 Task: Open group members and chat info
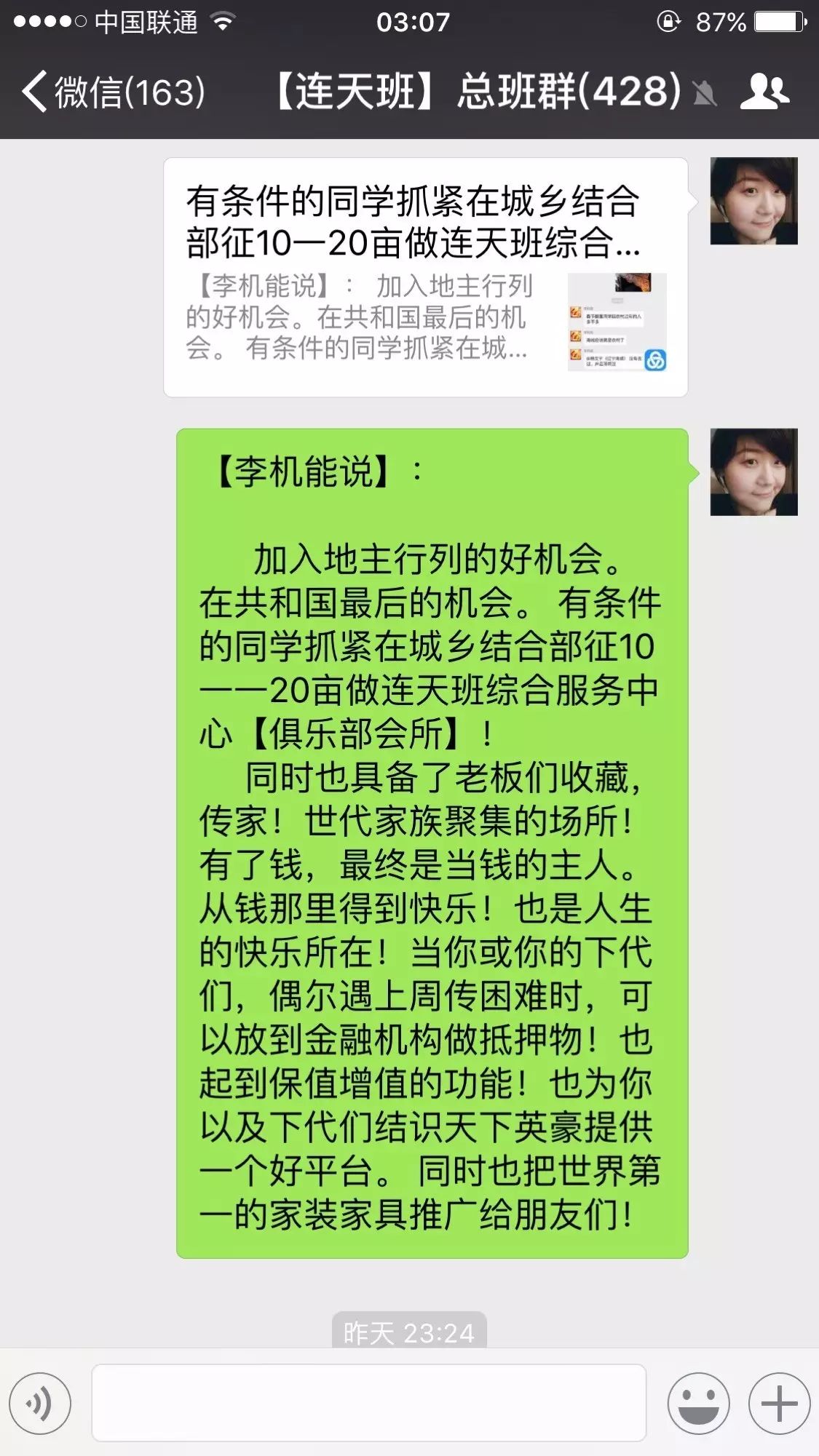[764, 92]
